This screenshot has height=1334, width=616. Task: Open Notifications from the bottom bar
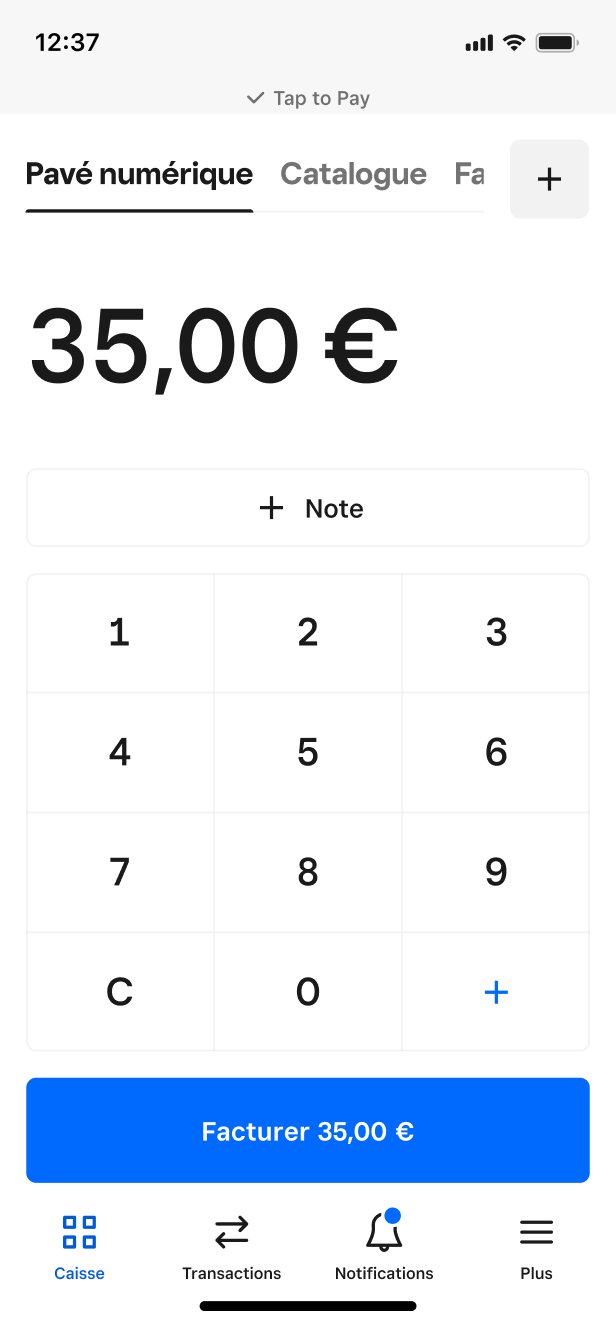(384, 1246)
